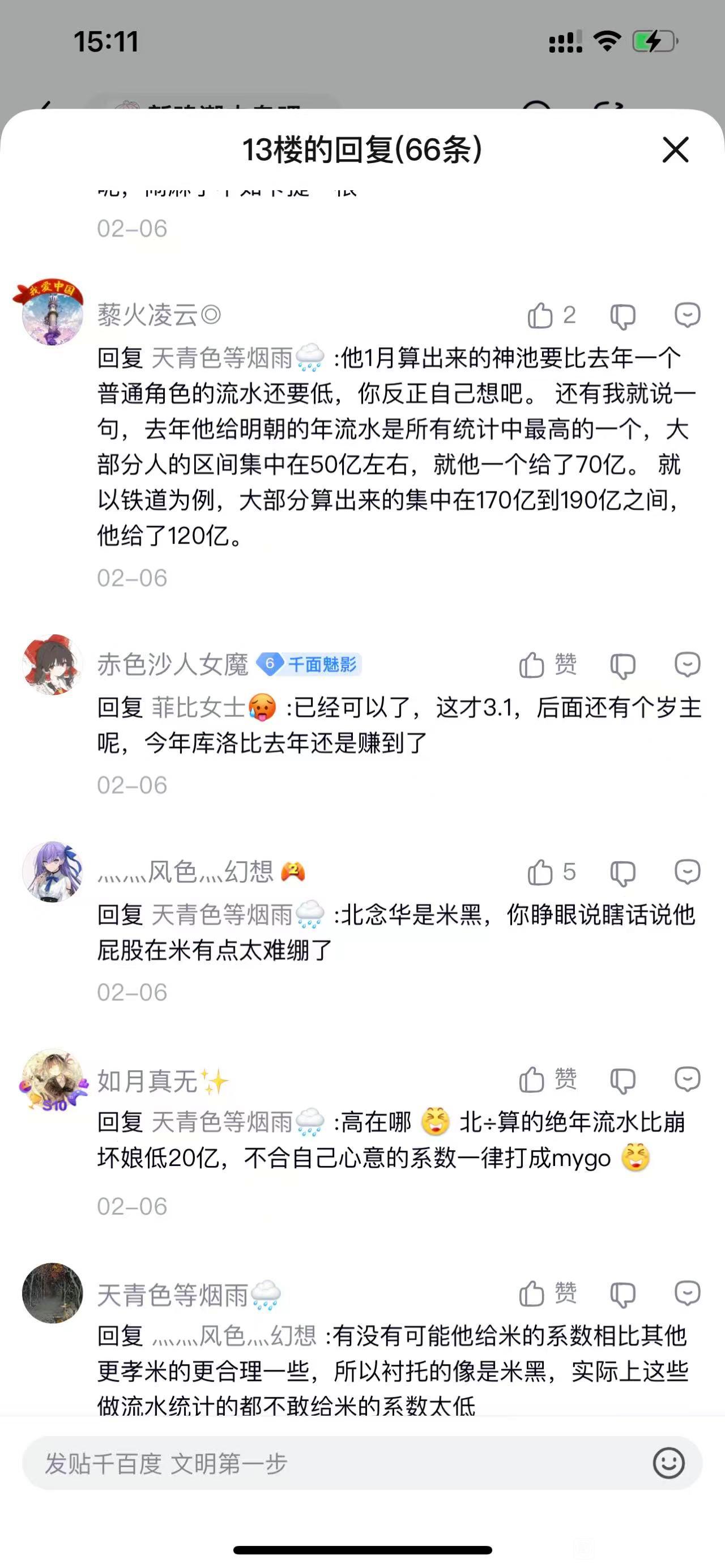Screen dimensions: 725x1568
Task: Open 赤色沙人女魔's profile avatar
Action: pos(52,665)
